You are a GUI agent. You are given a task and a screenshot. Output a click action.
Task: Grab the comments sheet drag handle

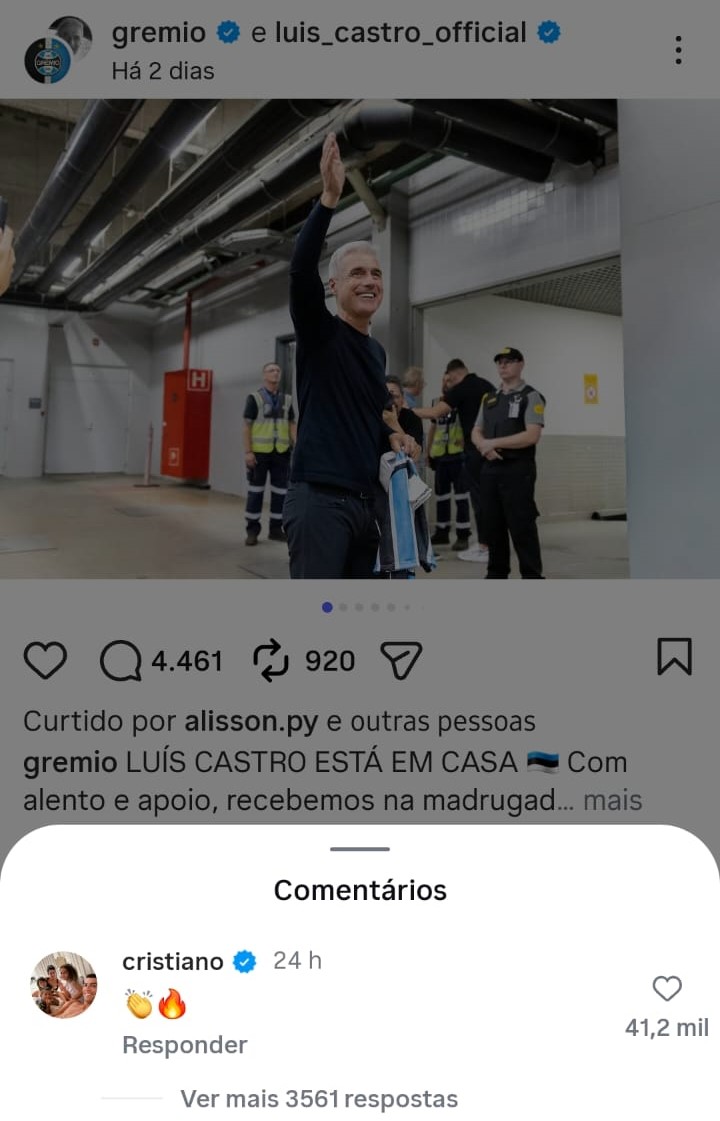(359, 848)
